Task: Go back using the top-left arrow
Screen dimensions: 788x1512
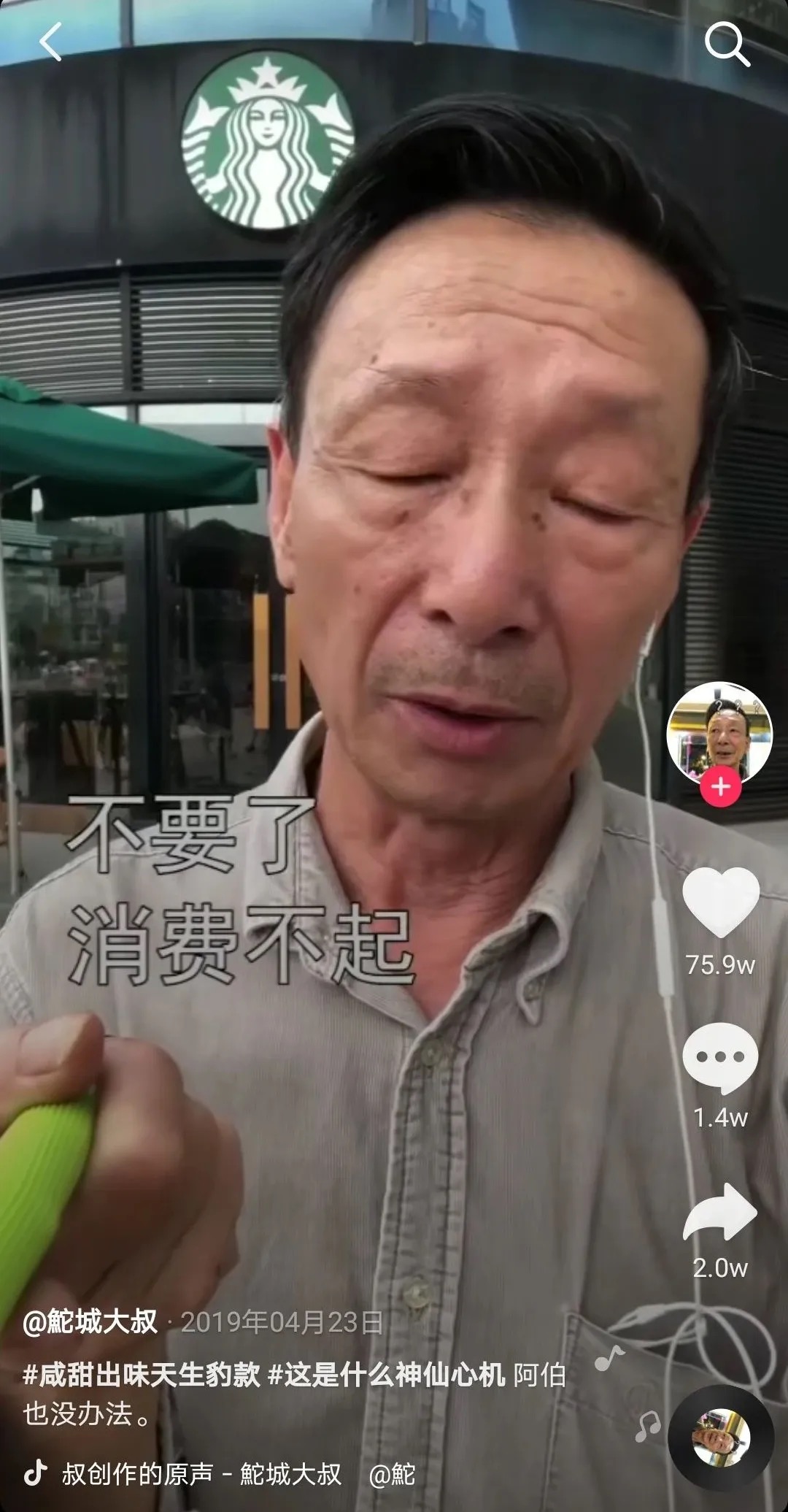Action: point(51,42)
